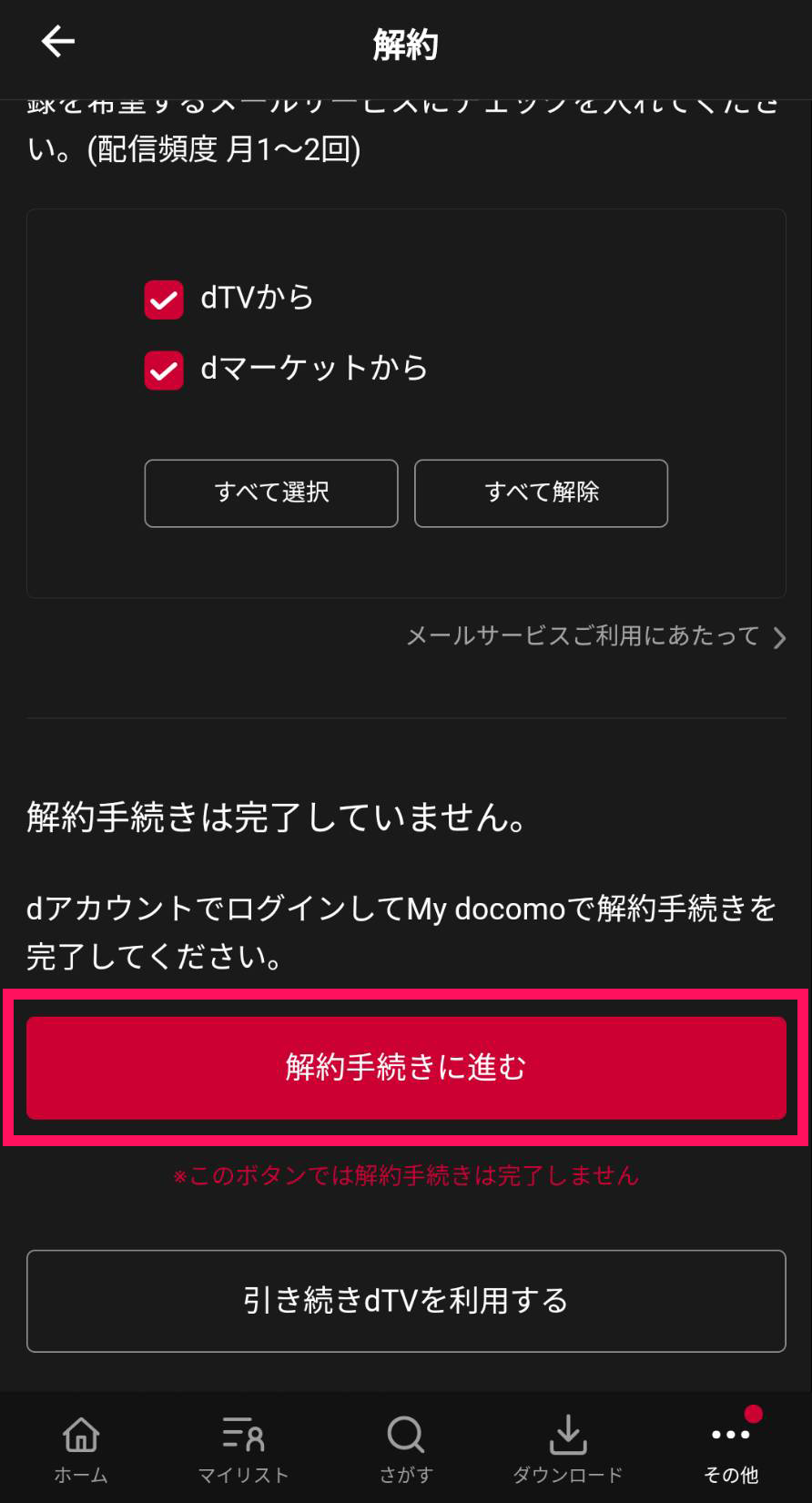Image resolution: width=812 pixels, height=1503 pixels.
Task: Tap the すべて選択 button
Action: coord(271,493)
